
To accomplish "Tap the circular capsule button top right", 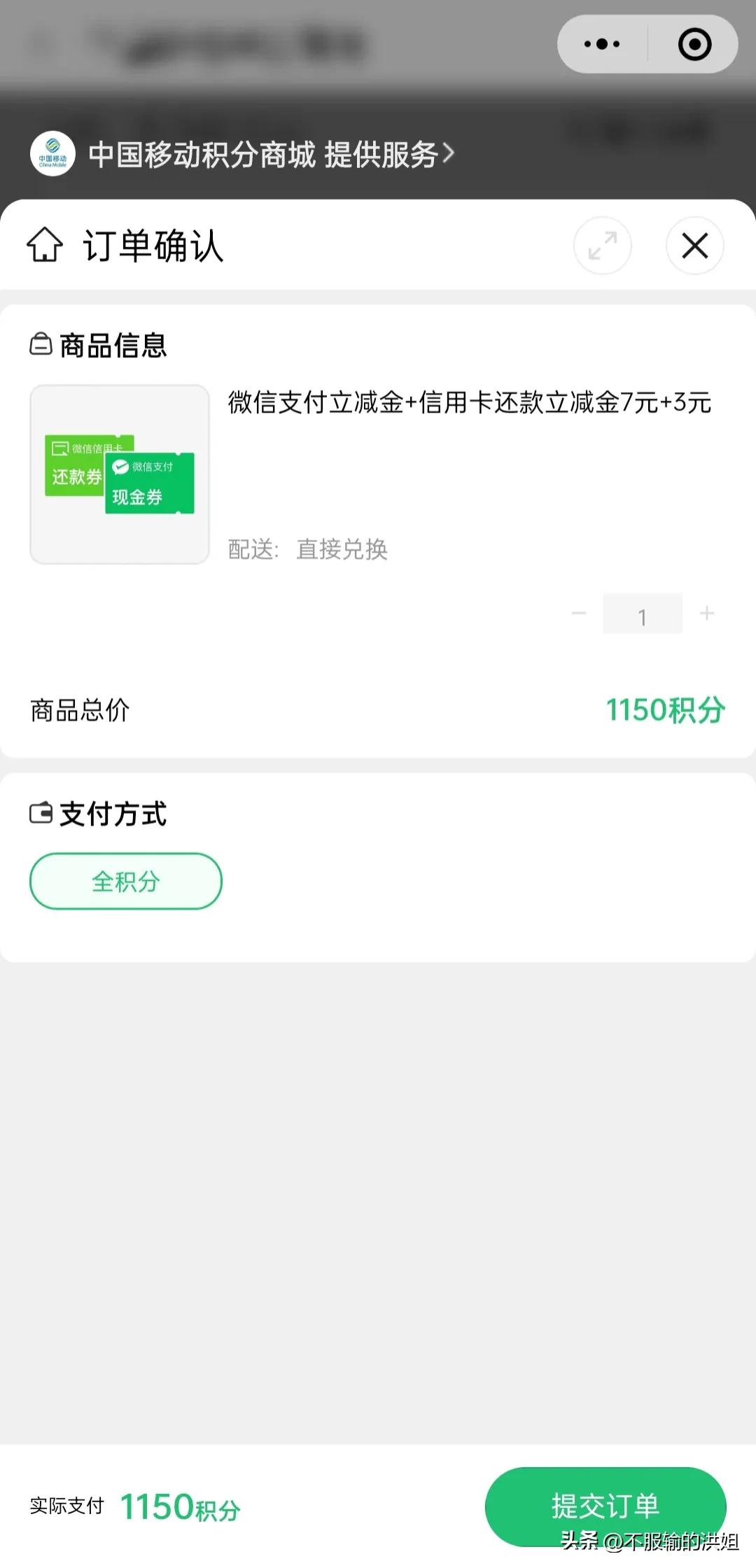I will point(692,43).
